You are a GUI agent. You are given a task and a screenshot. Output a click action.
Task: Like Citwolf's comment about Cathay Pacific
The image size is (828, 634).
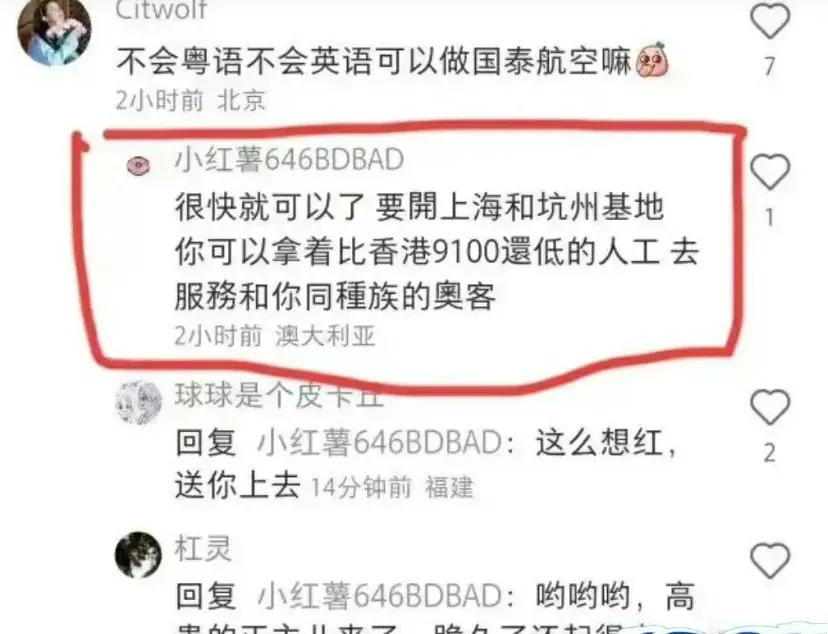click(769, 22)
